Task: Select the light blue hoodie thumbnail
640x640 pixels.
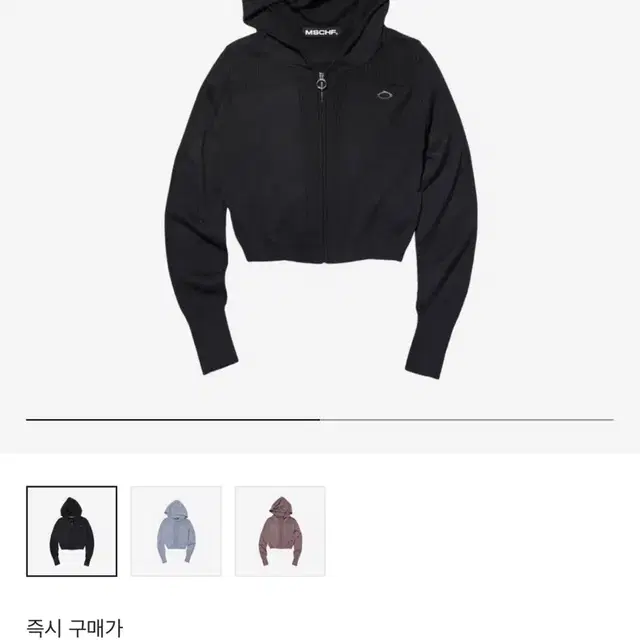Action: tap(176, 531)
